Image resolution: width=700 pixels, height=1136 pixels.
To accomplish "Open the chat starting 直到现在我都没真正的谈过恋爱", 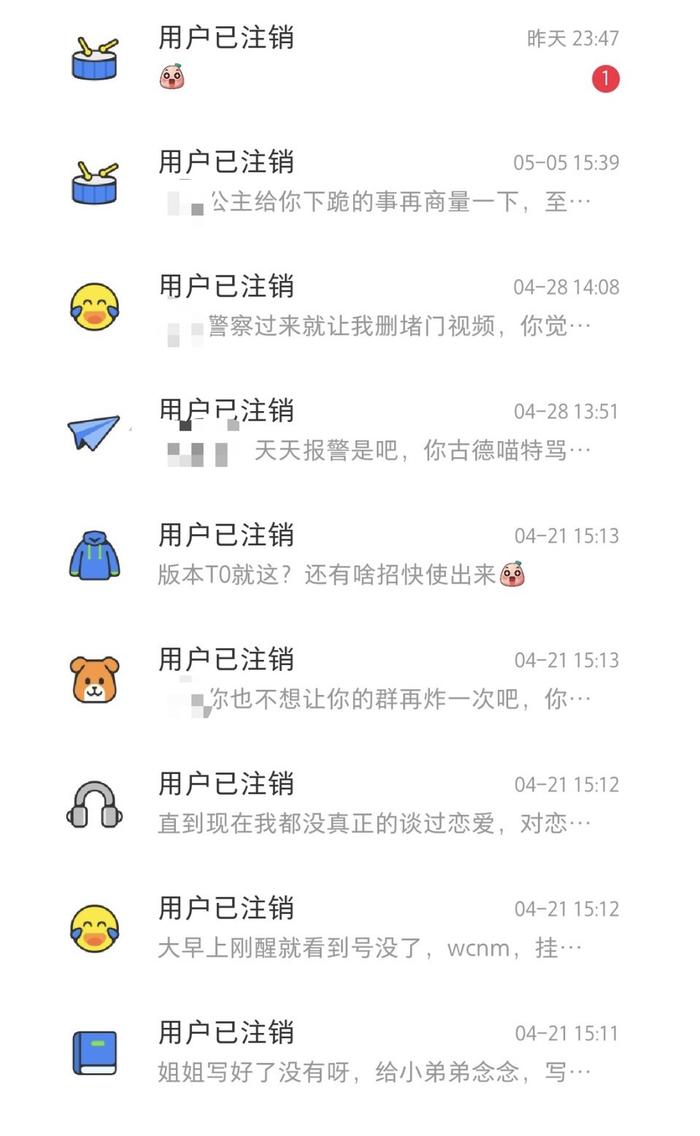I will [x=350, y=804].
